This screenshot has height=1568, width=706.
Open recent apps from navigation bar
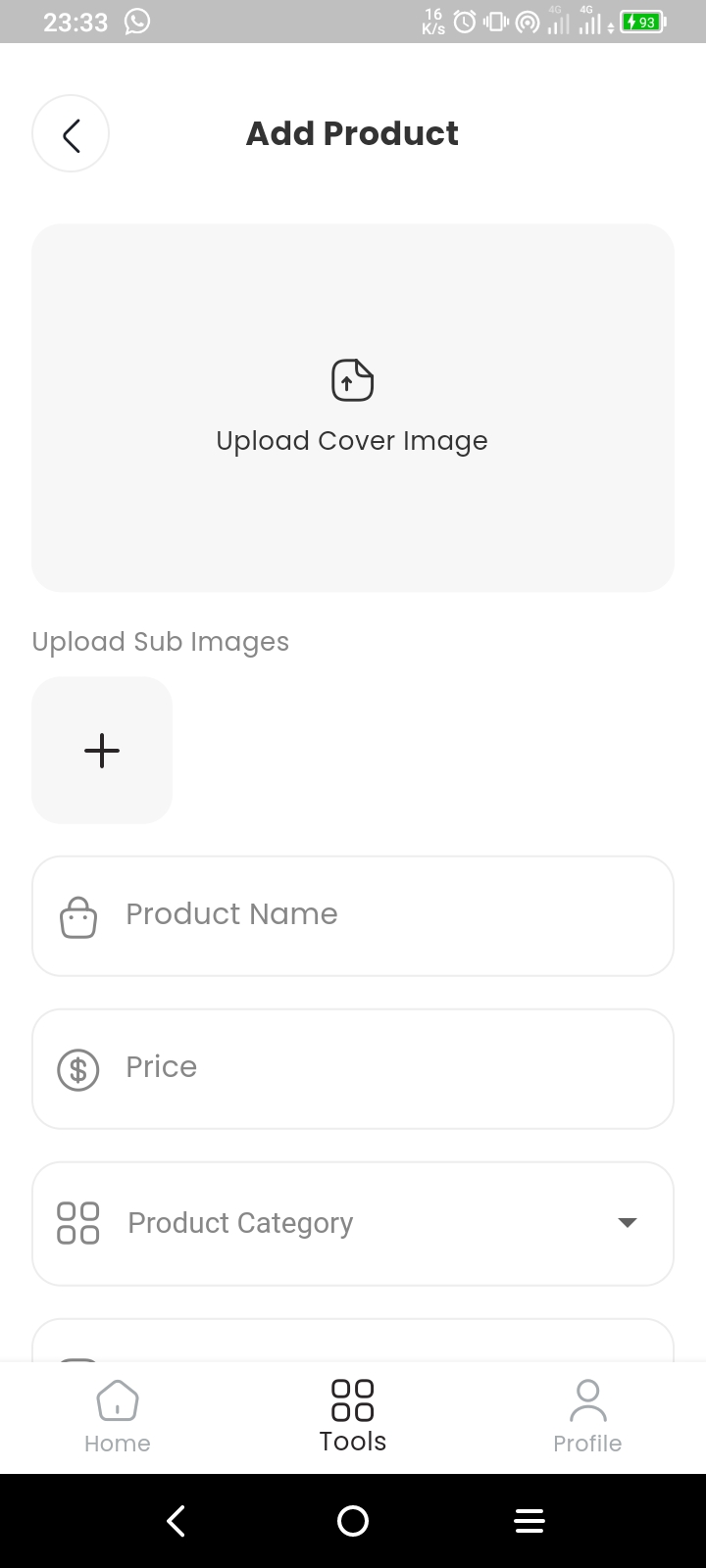529,1521
